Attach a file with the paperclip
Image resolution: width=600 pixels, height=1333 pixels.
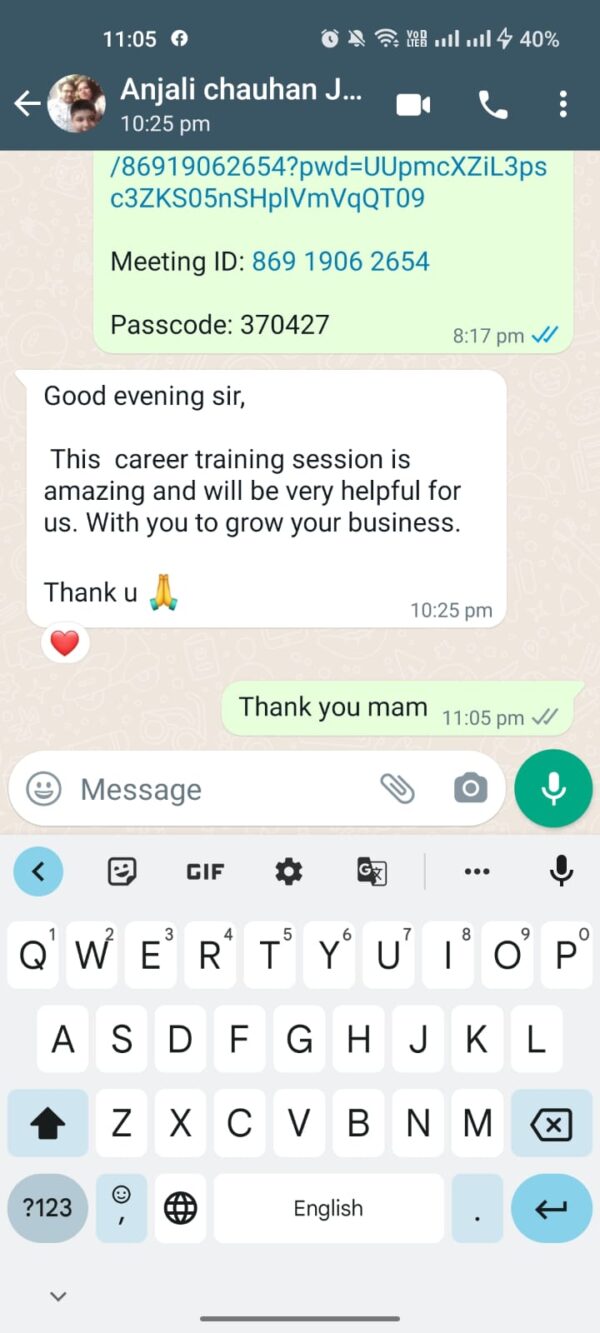(397, 789)
